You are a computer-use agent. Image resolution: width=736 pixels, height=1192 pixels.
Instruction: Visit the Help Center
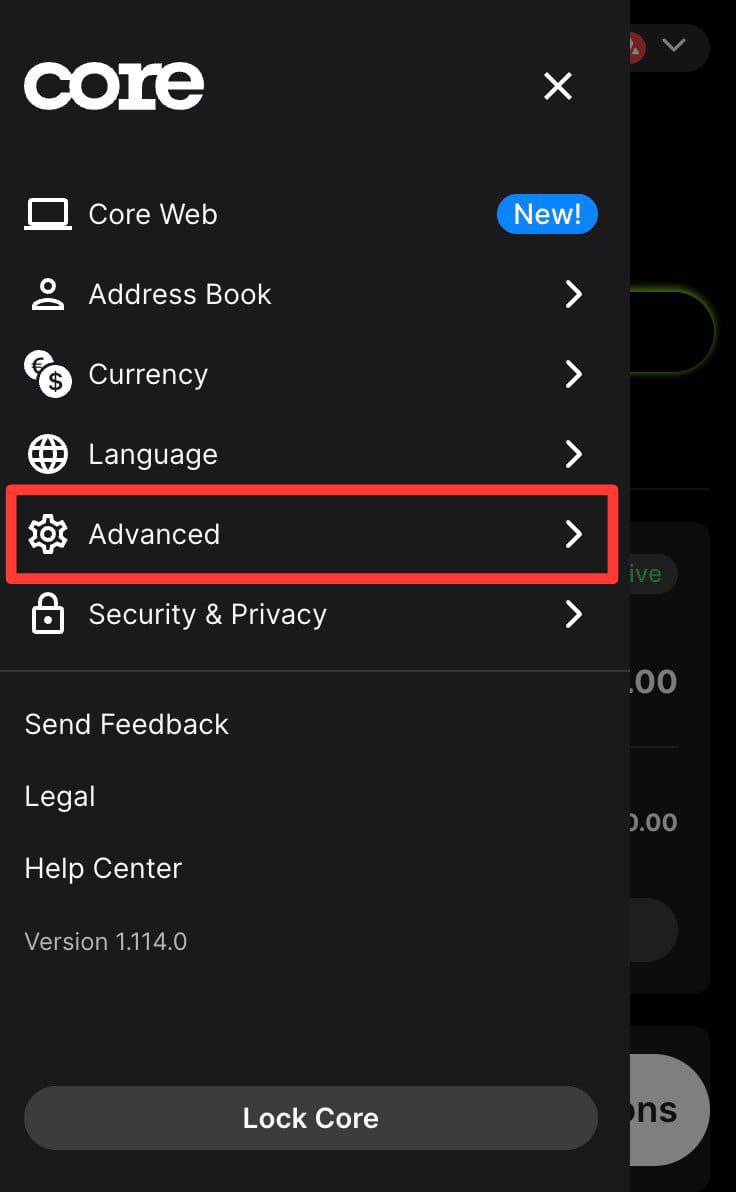point(103,868)
